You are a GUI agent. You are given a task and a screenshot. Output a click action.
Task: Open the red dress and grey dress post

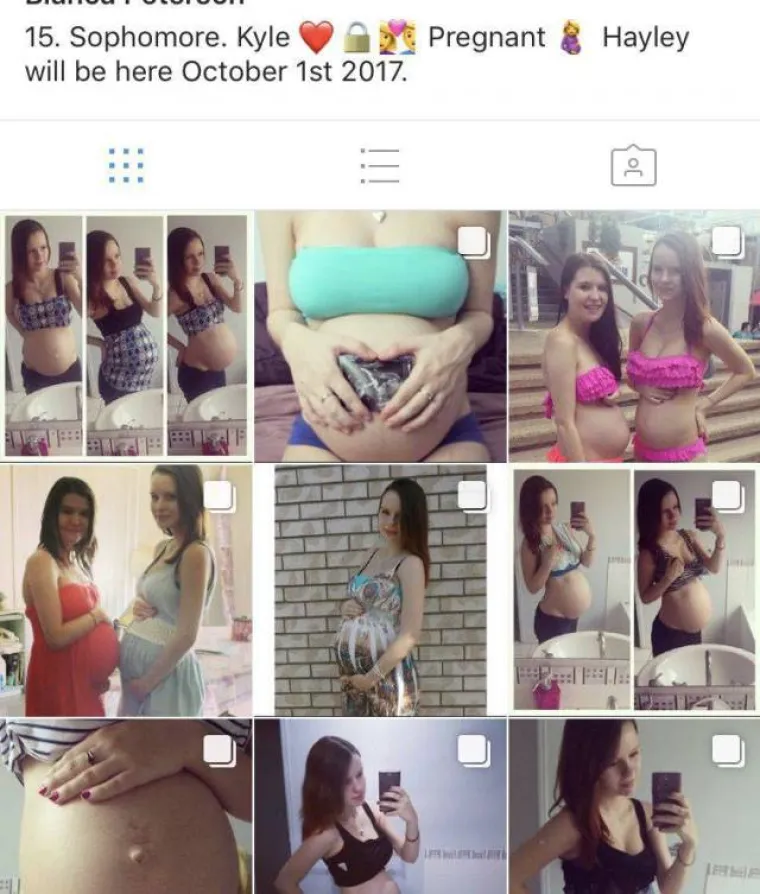125,590
